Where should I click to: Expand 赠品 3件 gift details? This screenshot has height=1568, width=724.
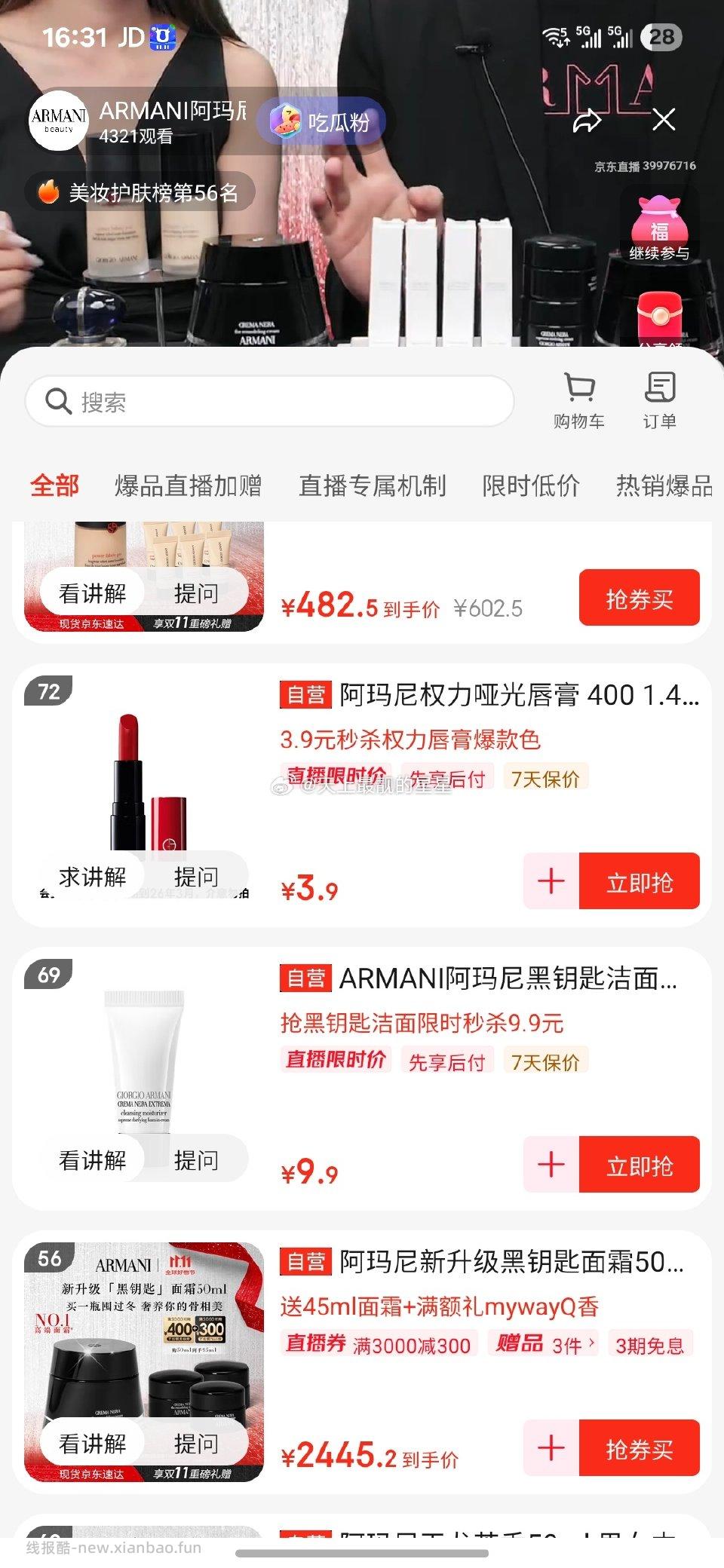[x=543, y=1346]
